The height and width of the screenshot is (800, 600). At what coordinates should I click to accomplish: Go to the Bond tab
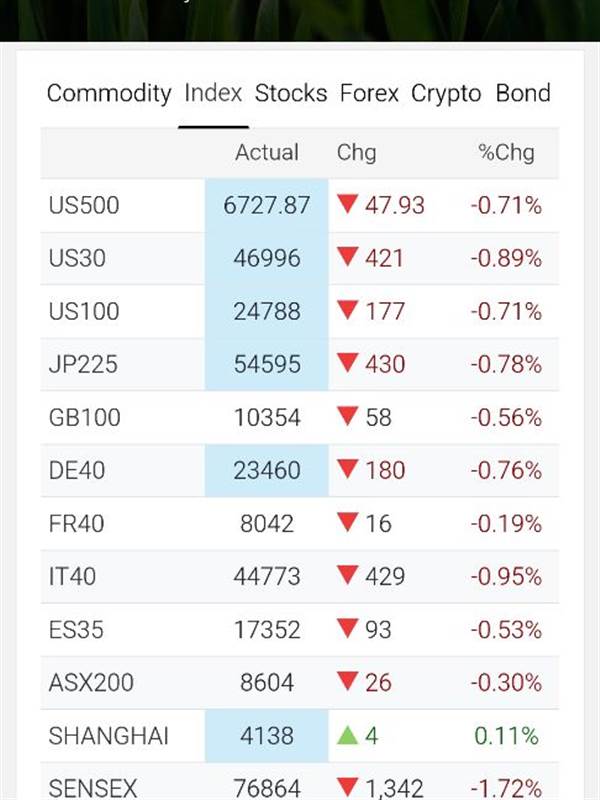coord(523,94)
